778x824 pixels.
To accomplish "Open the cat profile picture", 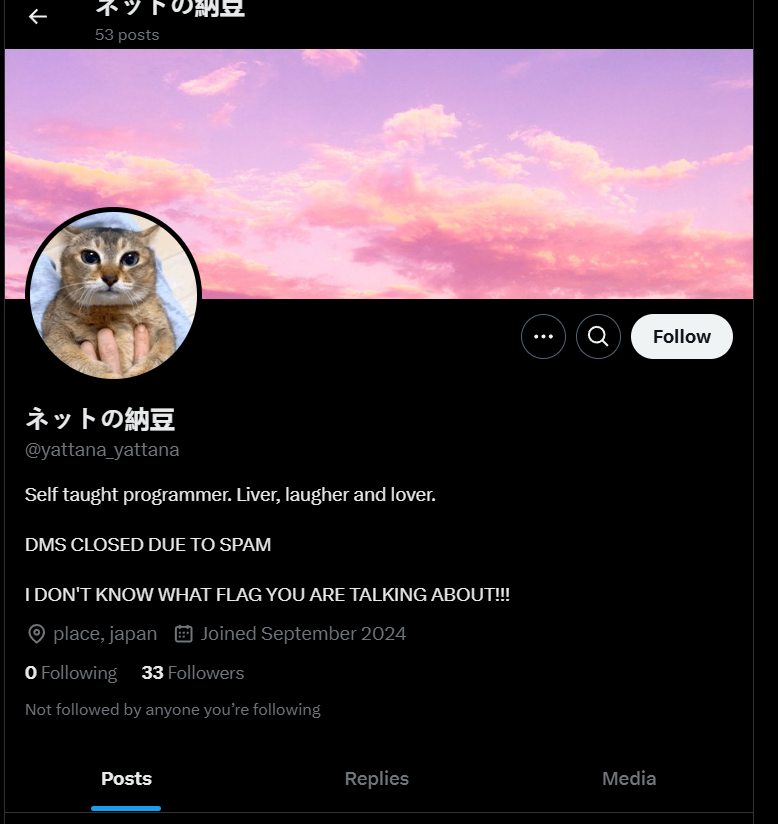I will (x=113, y=295).
